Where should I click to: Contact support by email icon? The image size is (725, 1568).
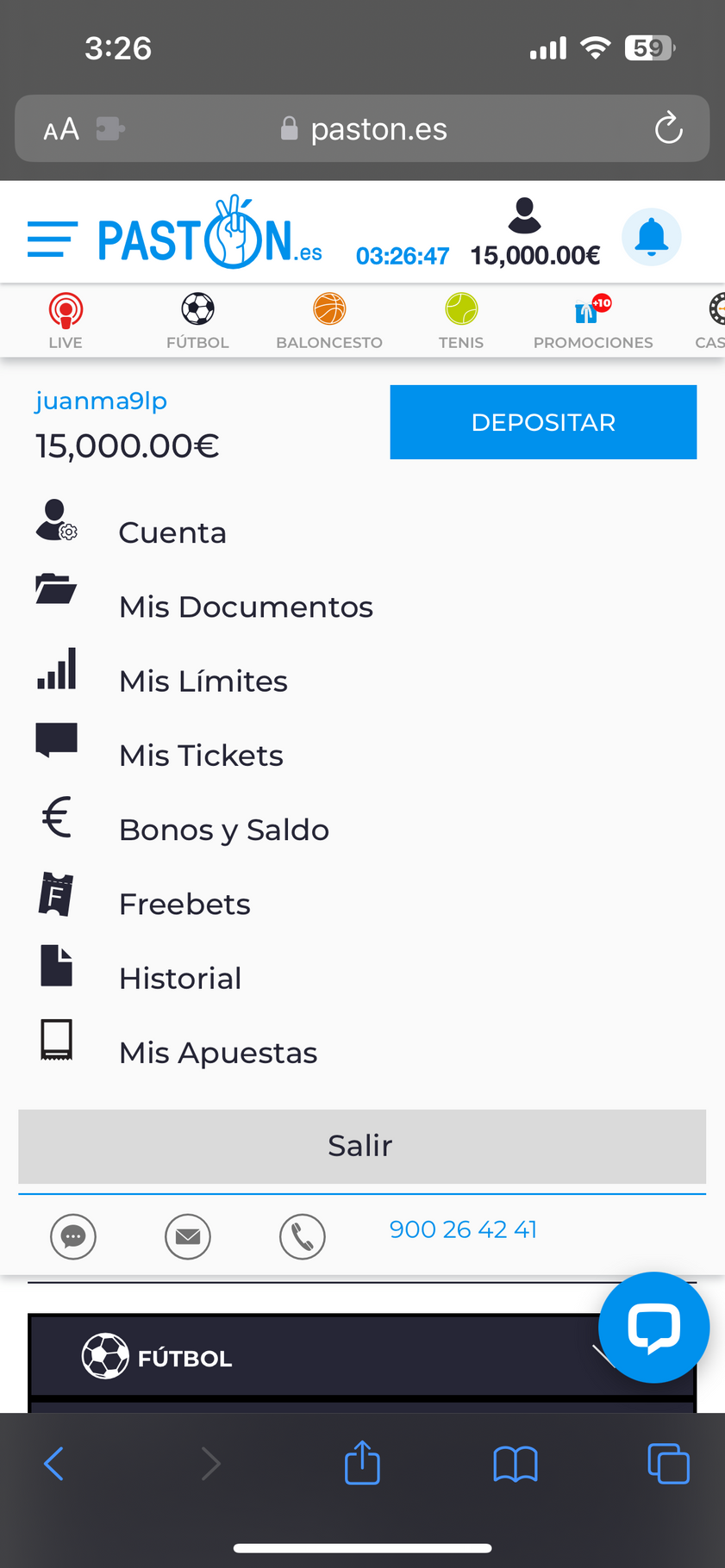pyautogui.click(x=188, y=1237)
